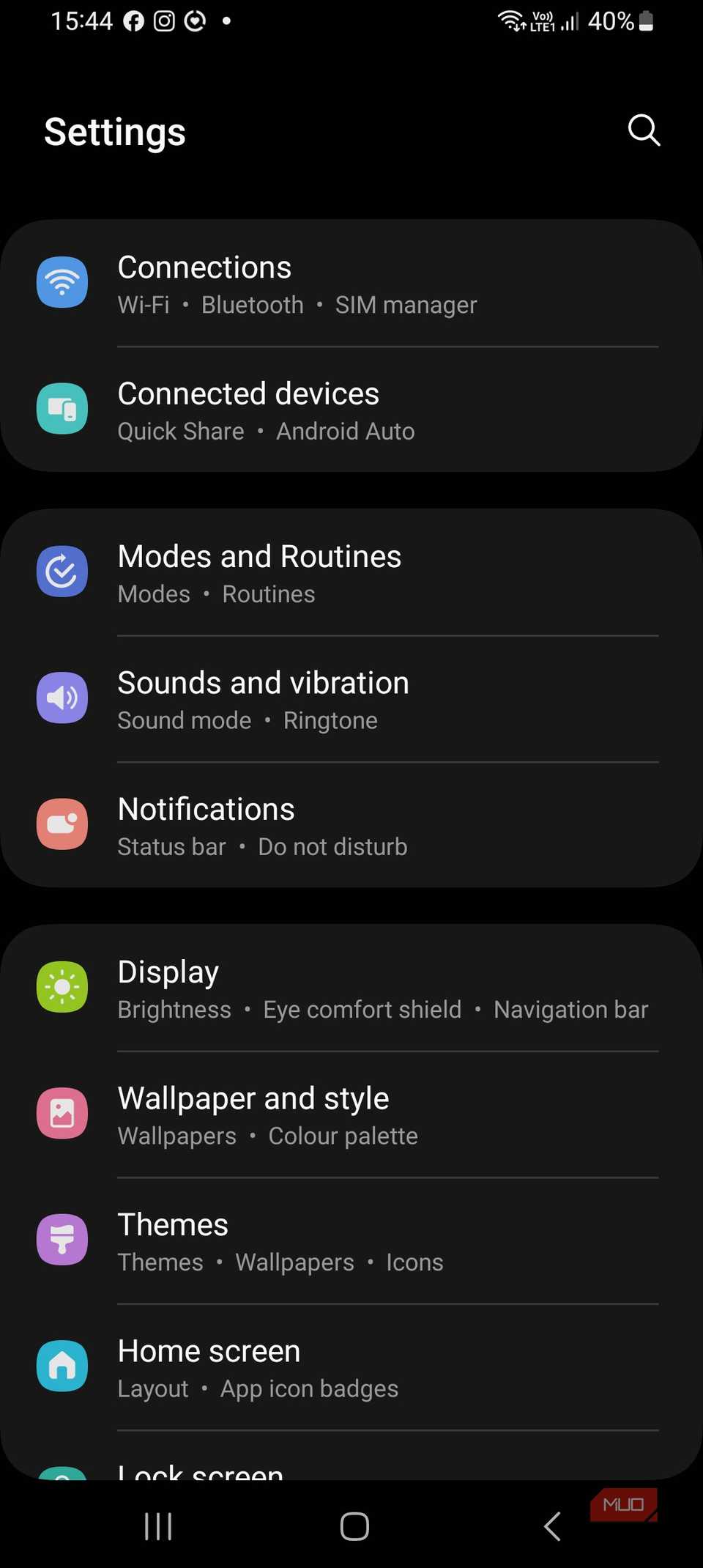Screen dimensions: 703x1568
Task: Open the Home screen settings icon
Action: click(62, 1366)
